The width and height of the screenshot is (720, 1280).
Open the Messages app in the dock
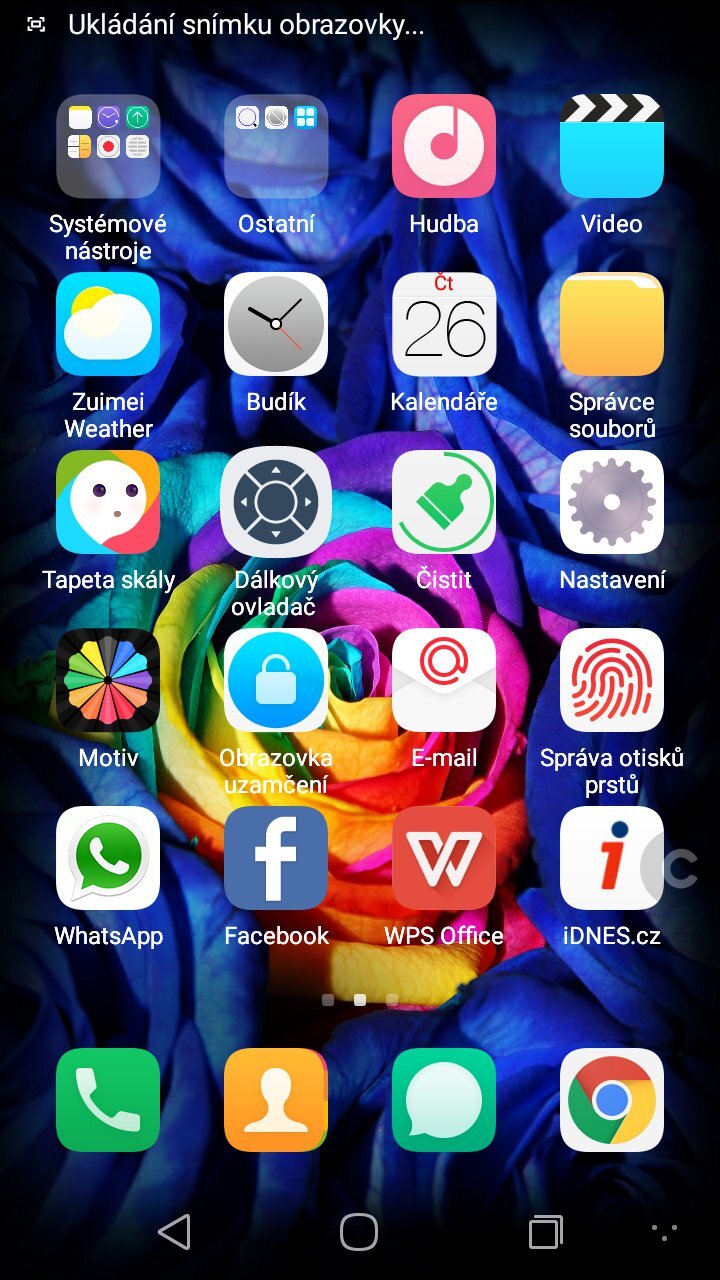click(444, 1097)
